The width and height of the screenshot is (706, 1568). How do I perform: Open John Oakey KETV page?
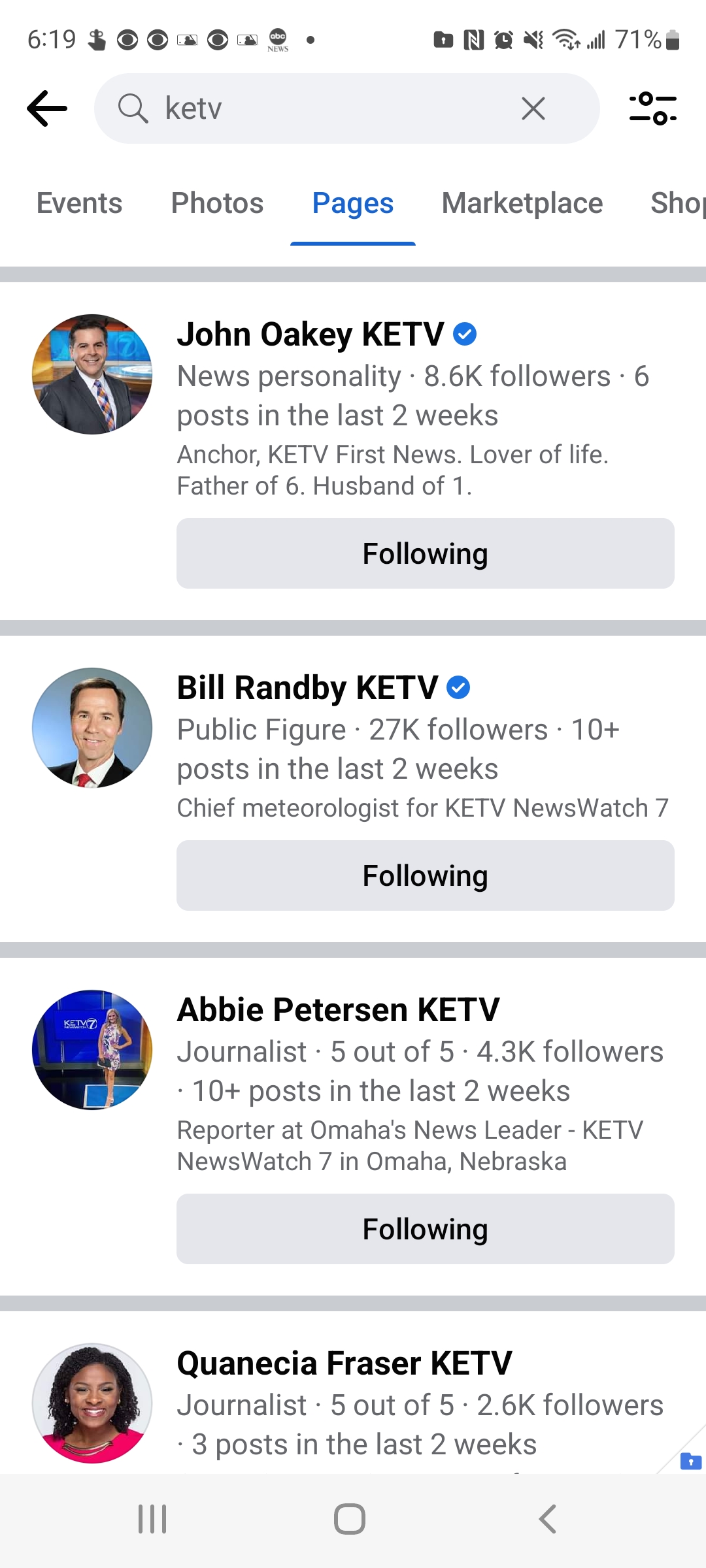pos(311,335)
